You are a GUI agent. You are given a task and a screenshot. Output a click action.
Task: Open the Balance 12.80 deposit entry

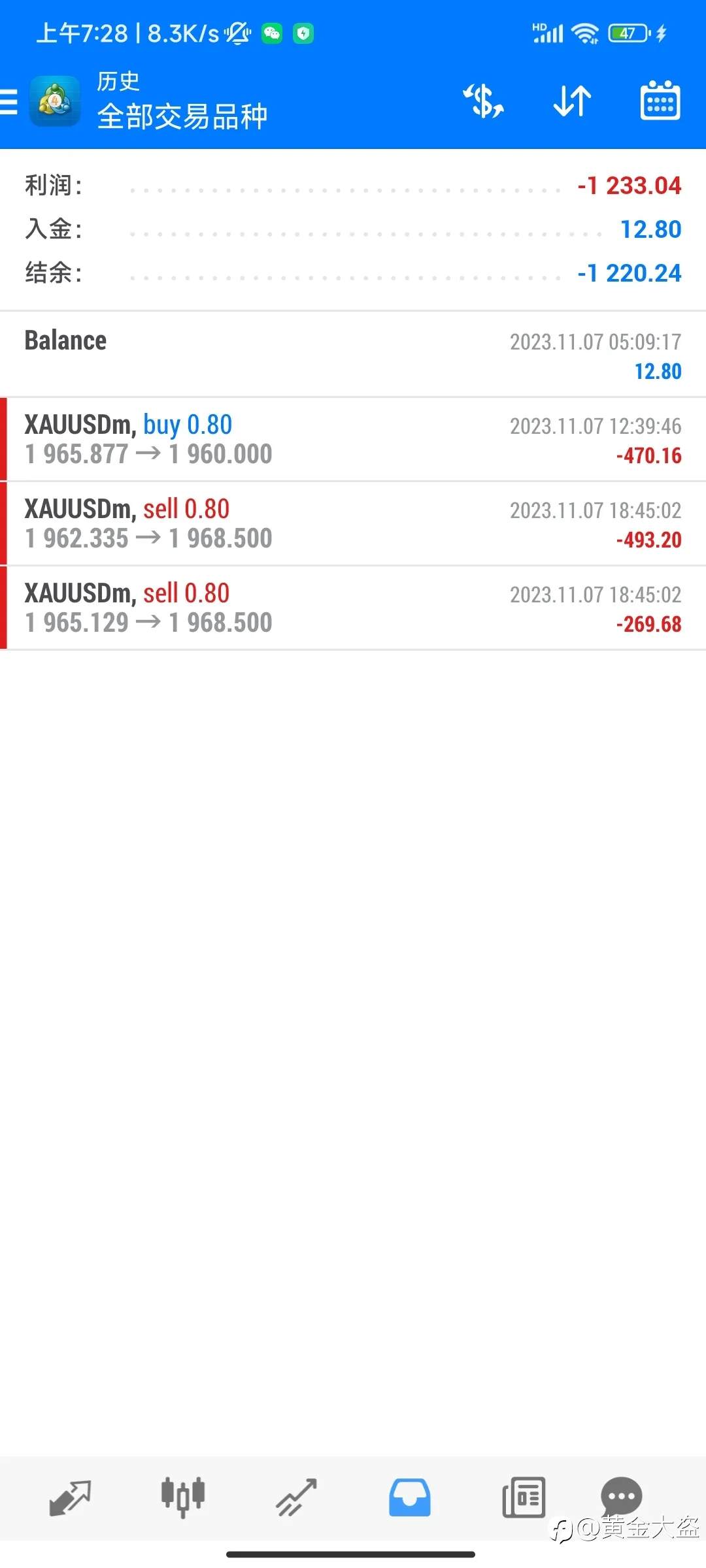(353, 355)
